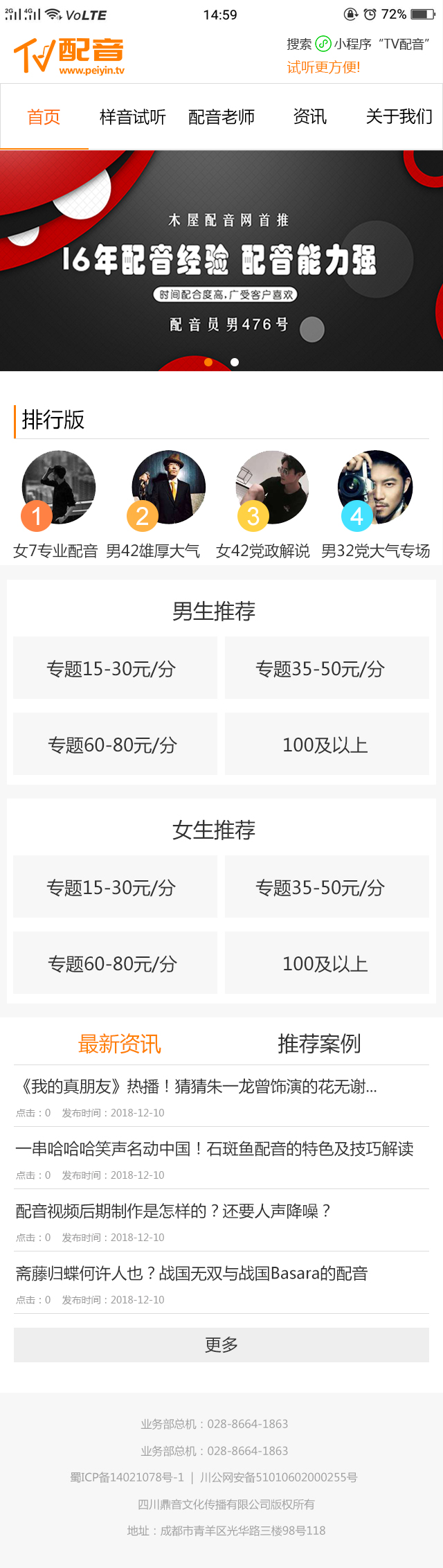Open the rank 1 女7专业配音 profile
Screen dimensions: 443x1568
[57, 488]
